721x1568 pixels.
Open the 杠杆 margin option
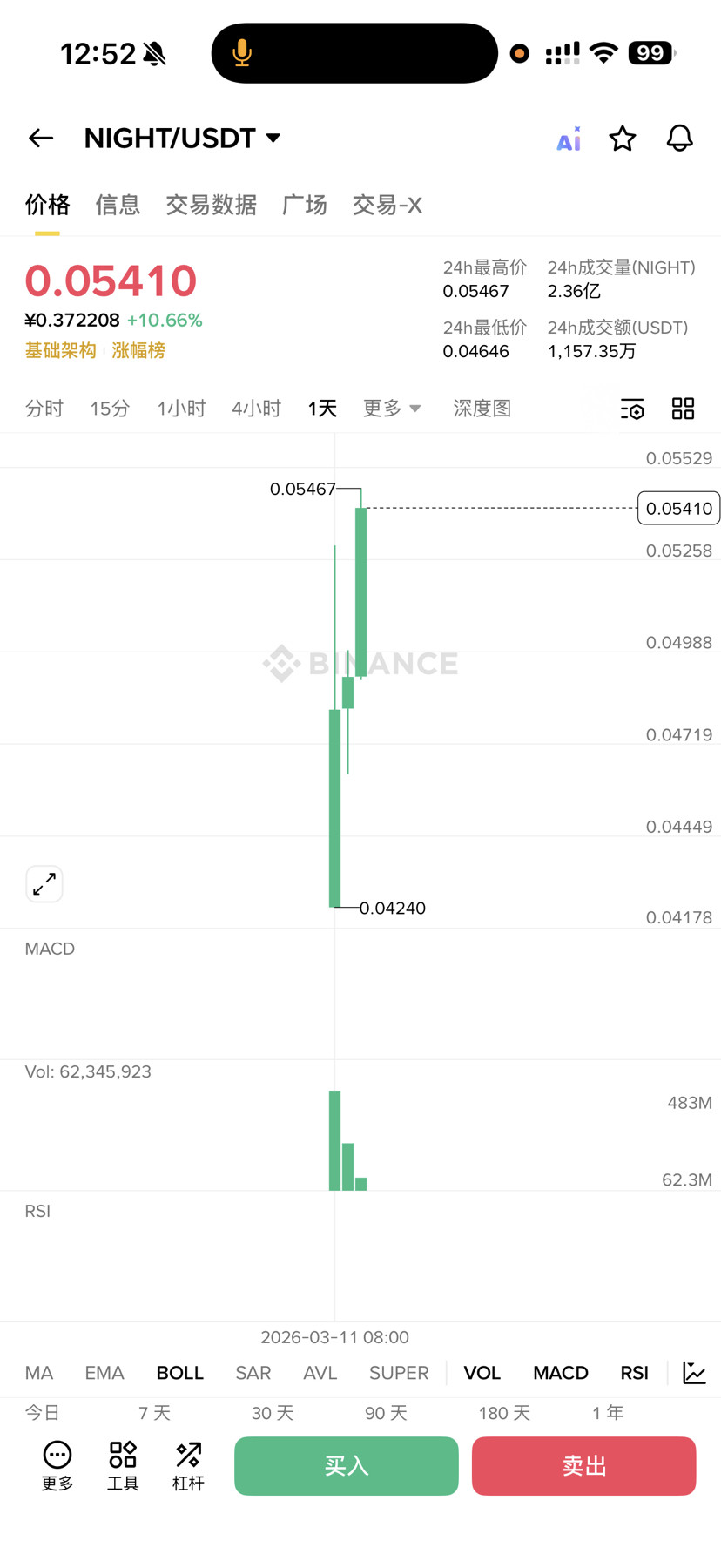click(x=188, y=1466)
